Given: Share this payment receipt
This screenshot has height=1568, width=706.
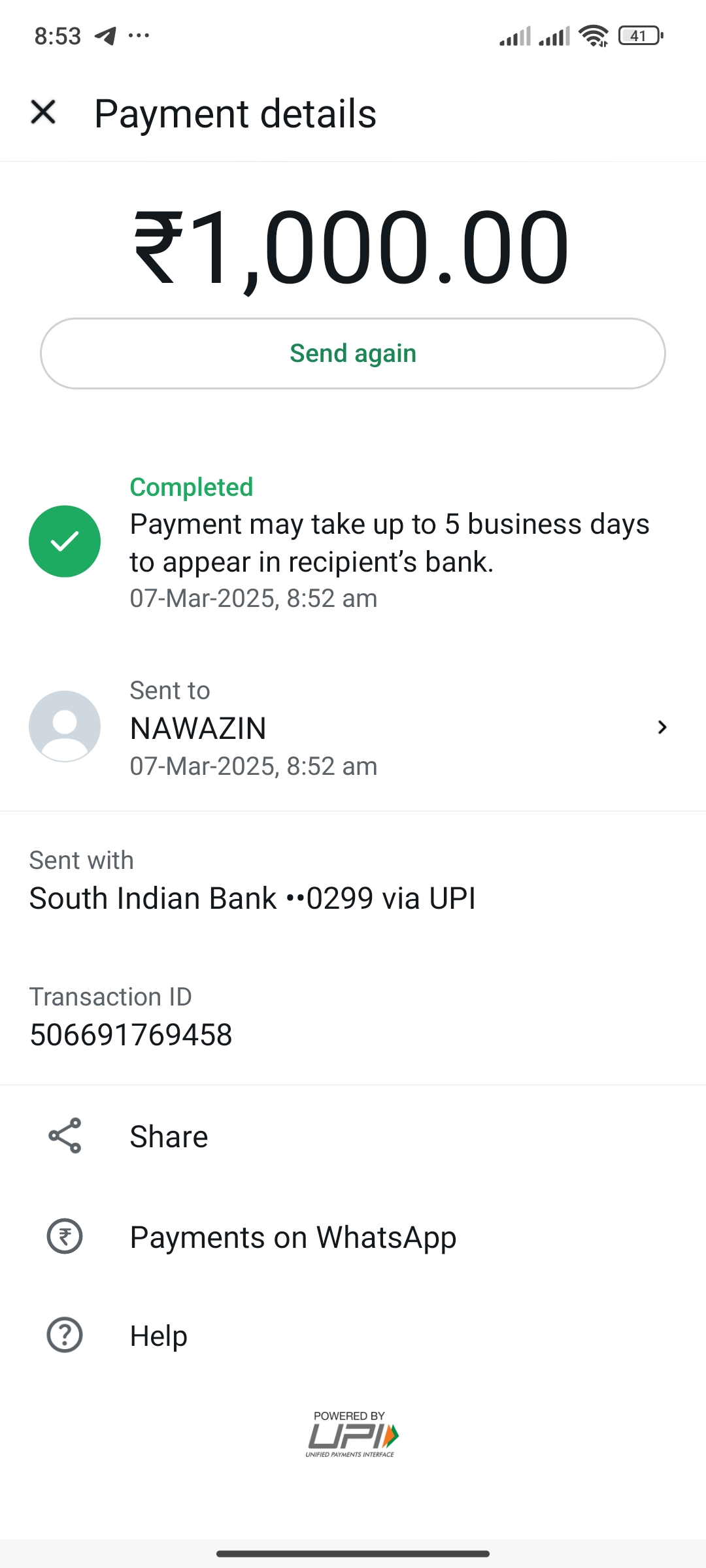Looking at the screenshot, I should point(169,1137).
